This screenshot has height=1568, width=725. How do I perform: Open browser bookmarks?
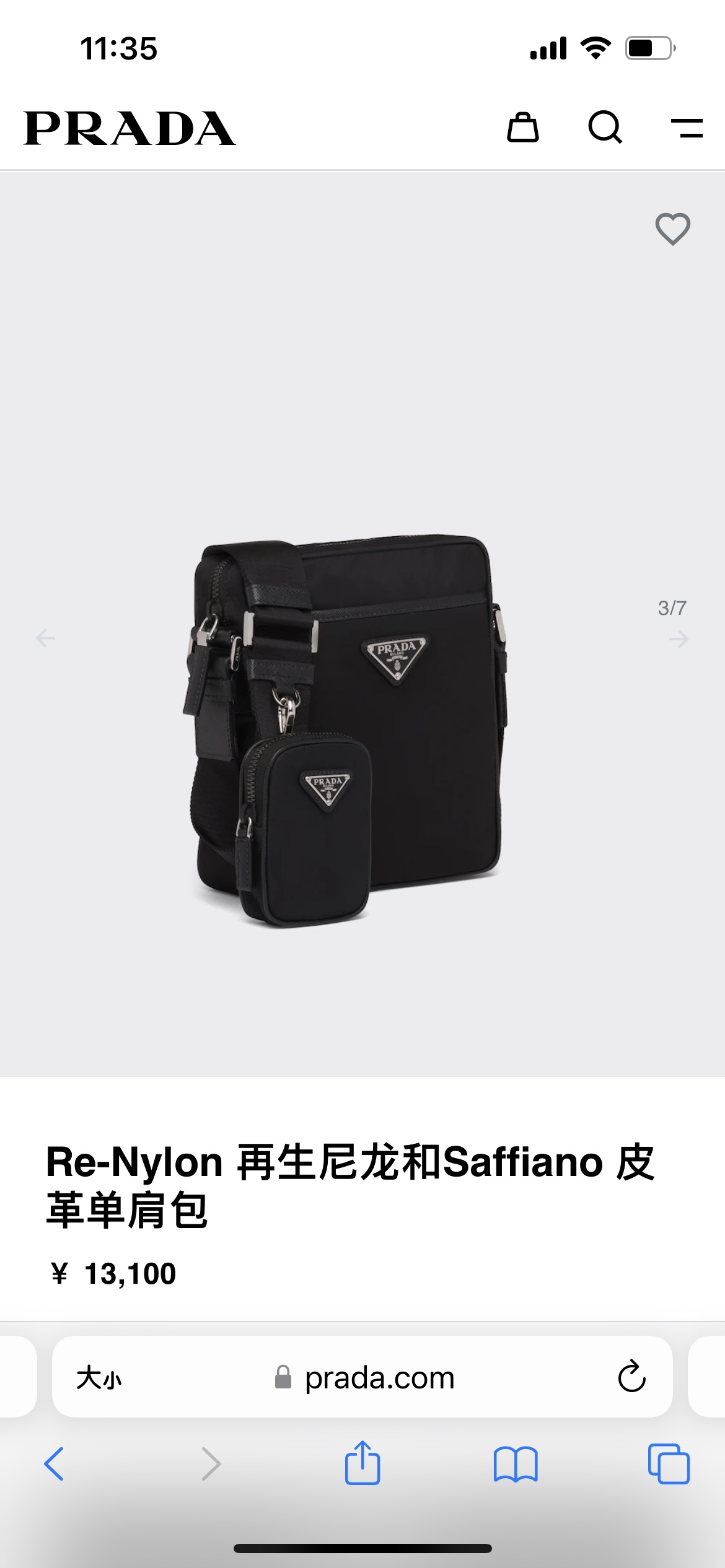click(x=516, y=1464)
